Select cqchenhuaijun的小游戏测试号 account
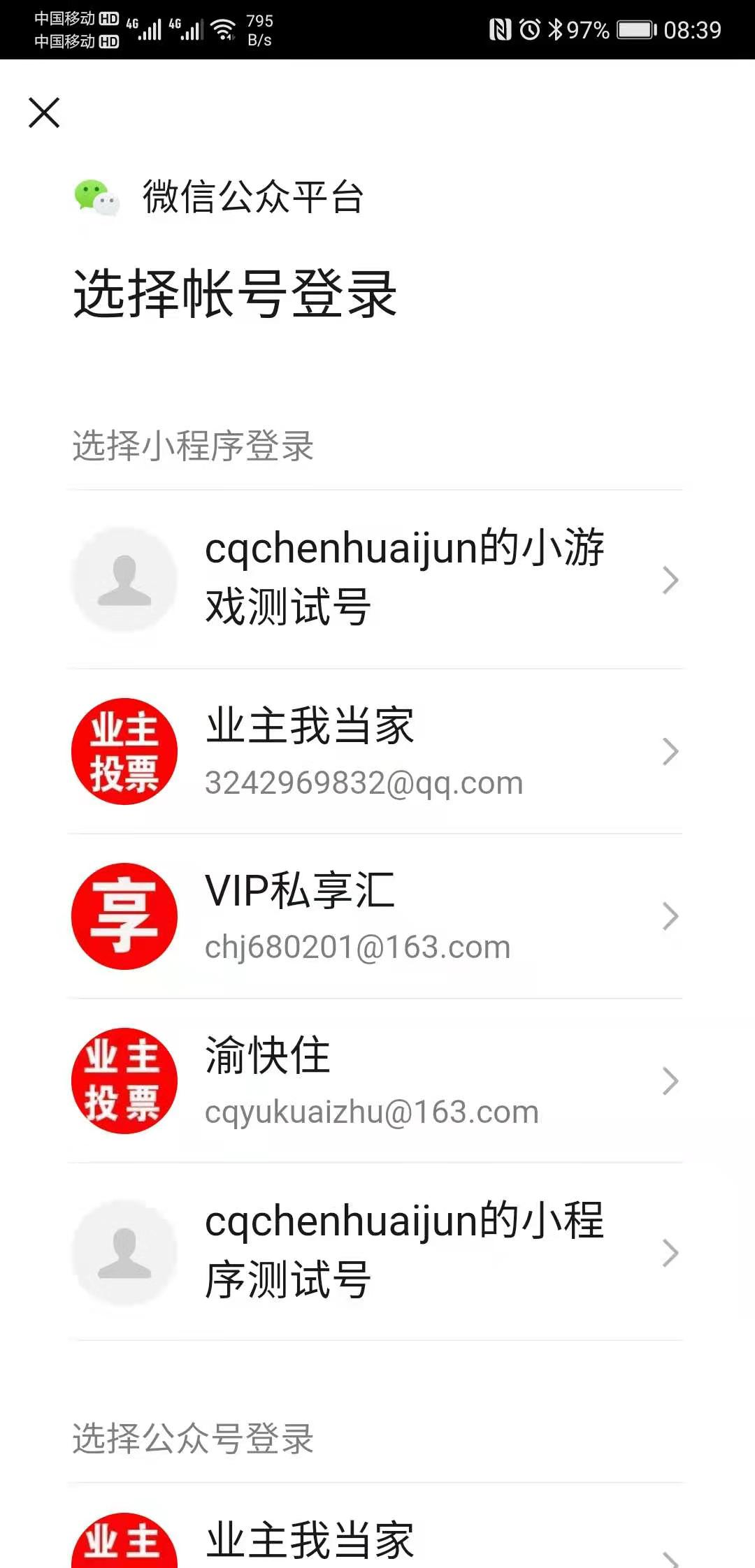The width and height of the screenshot is (755, 1568). point(375,579)
